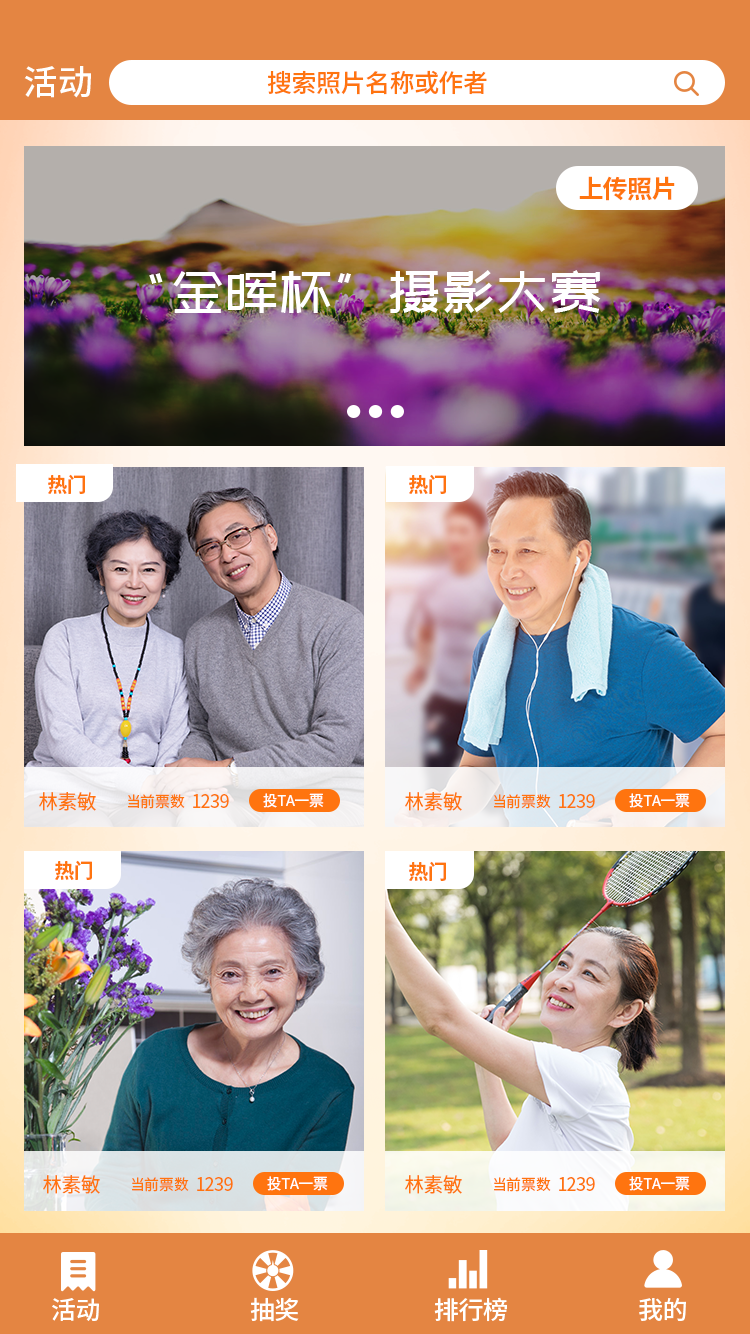Vote 投TA一票 for the badminton player entry
This screenshot has height=1334, width=750.
(x=661, y=1183)
